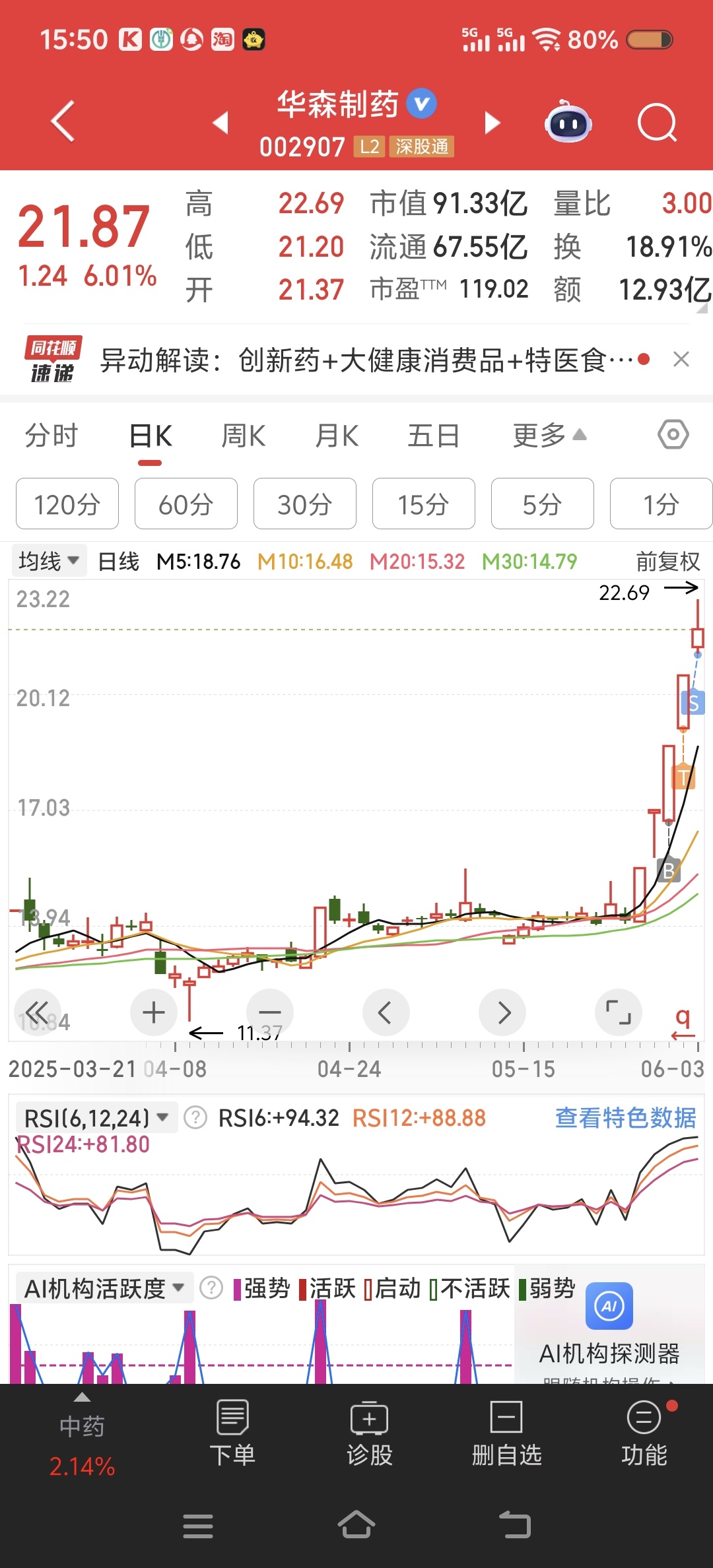
Task: Switch to the 周K tab
Action: [x=244, y=436]
